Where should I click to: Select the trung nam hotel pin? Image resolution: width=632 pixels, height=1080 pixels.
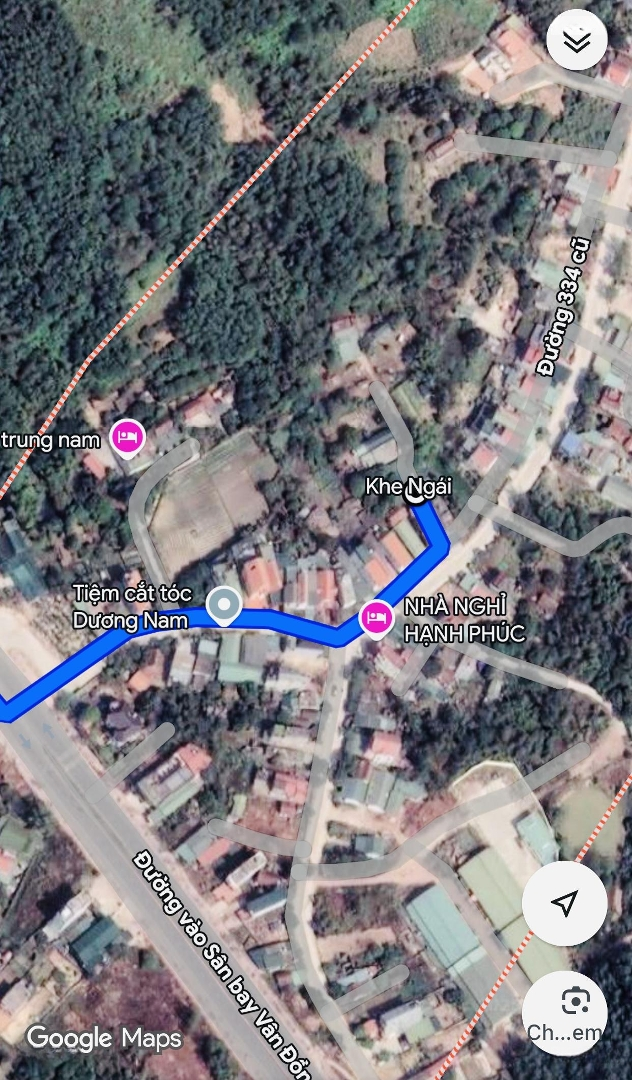(x=127, y=437)
